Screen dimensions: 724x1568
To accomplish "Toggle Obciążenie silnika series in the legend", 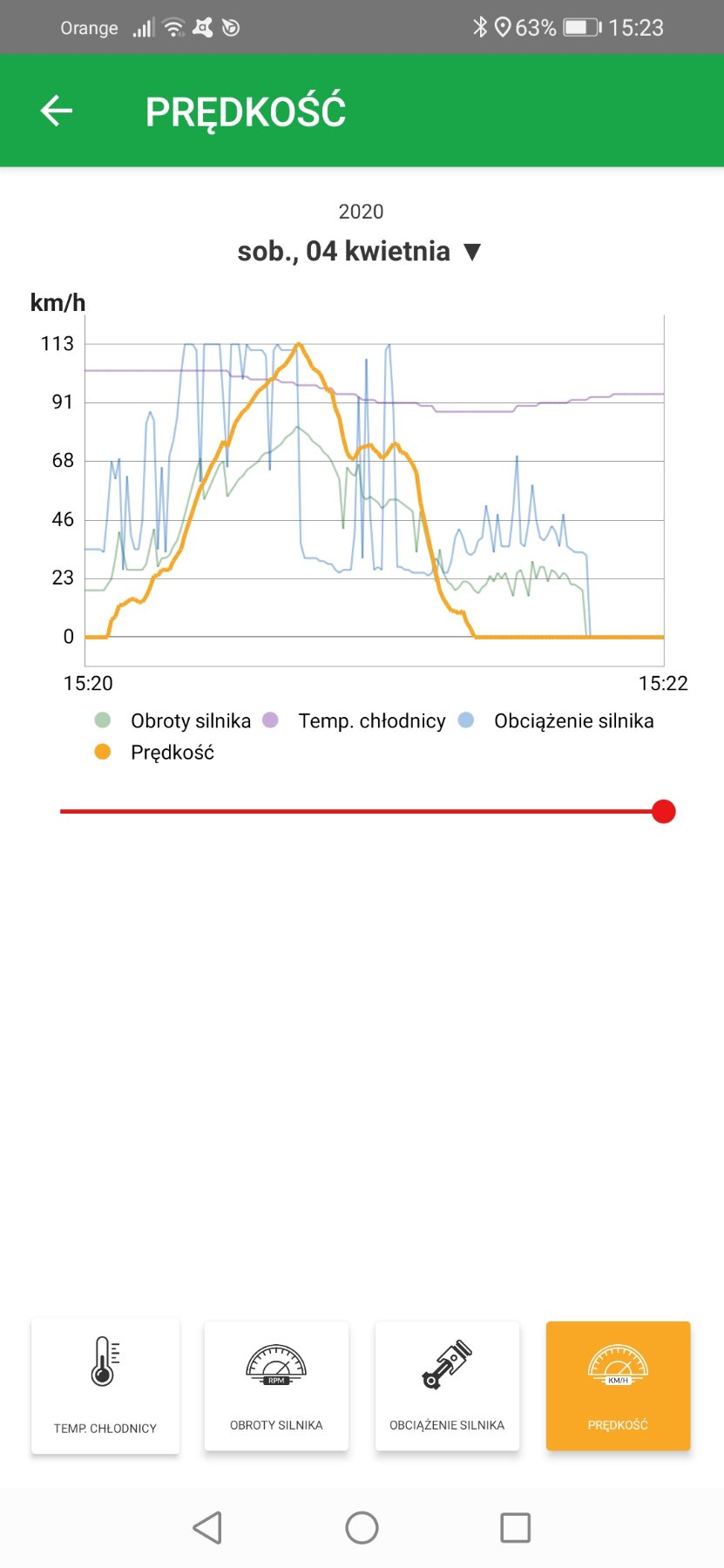I will click(558, 721).
